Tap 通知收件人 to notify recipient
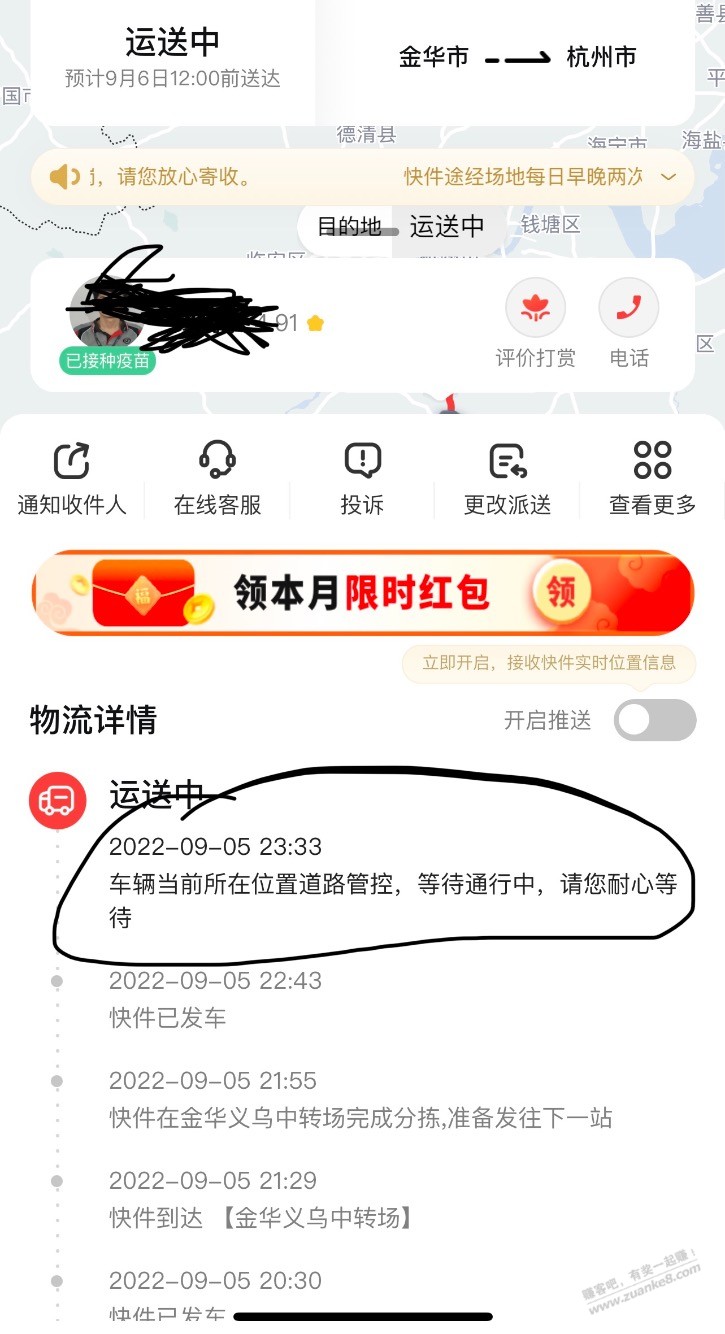 72,478
